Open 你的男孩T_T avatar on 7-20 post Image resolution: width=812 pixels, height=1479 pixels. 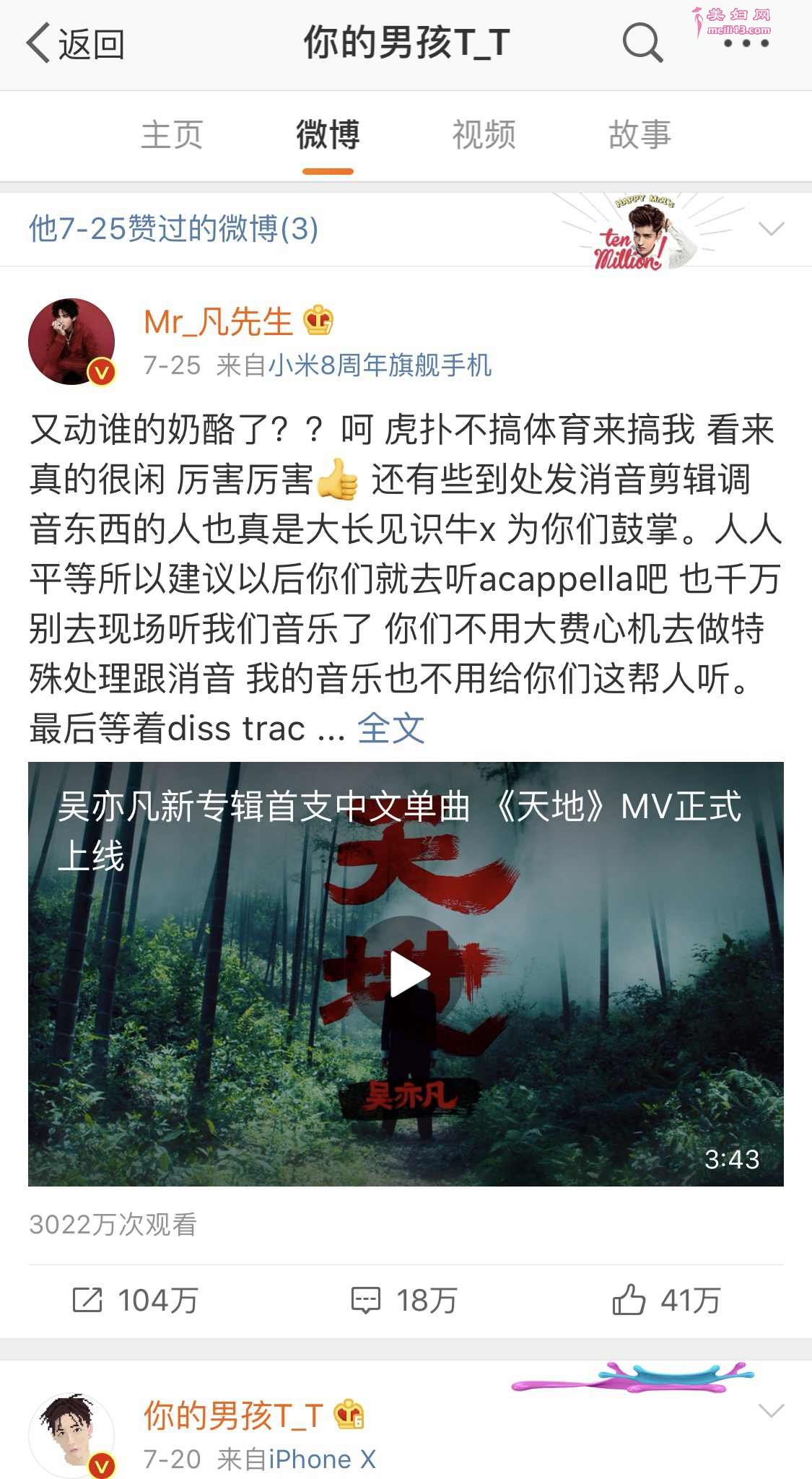71,1434
